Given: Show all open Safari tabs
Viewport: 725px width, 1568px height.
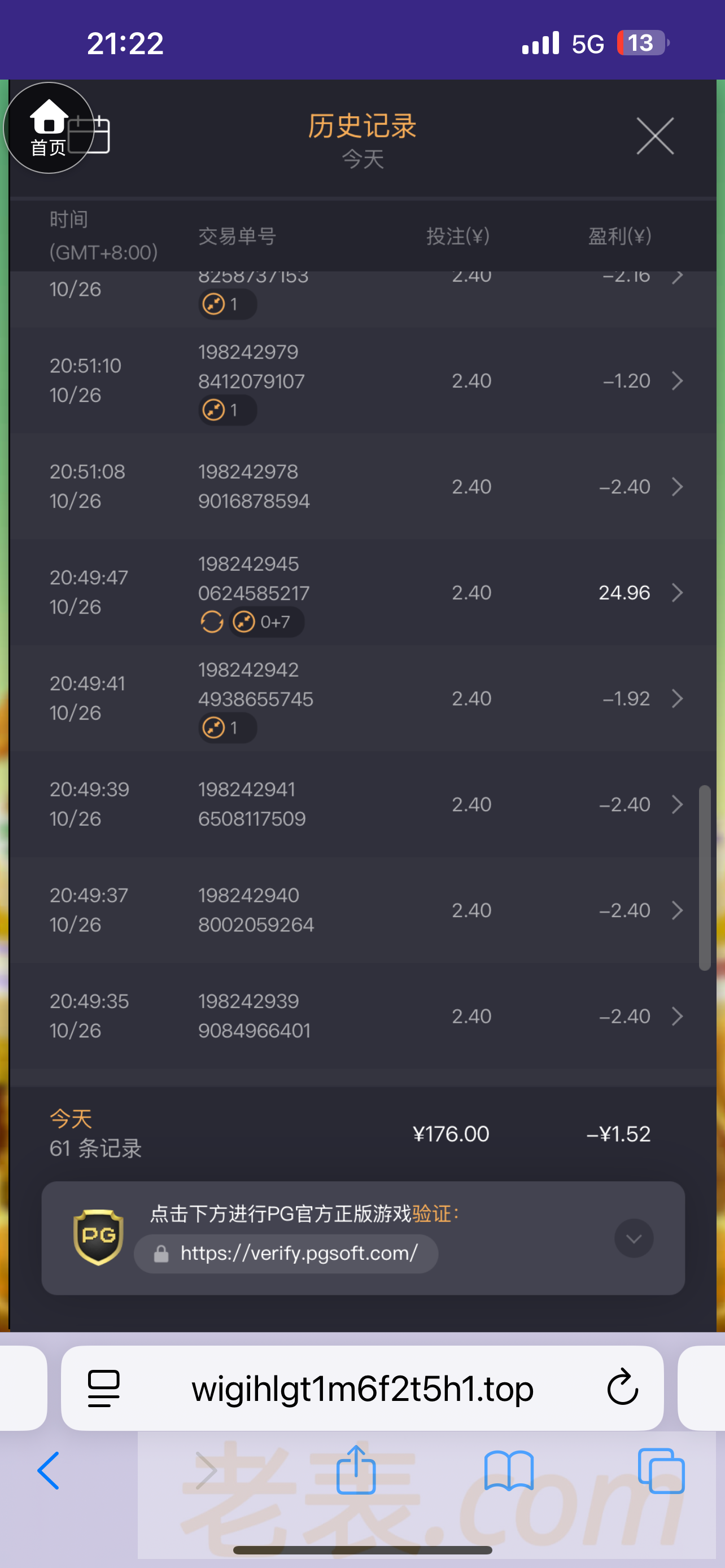Looking at the screenshot, I should point(661,1470).
